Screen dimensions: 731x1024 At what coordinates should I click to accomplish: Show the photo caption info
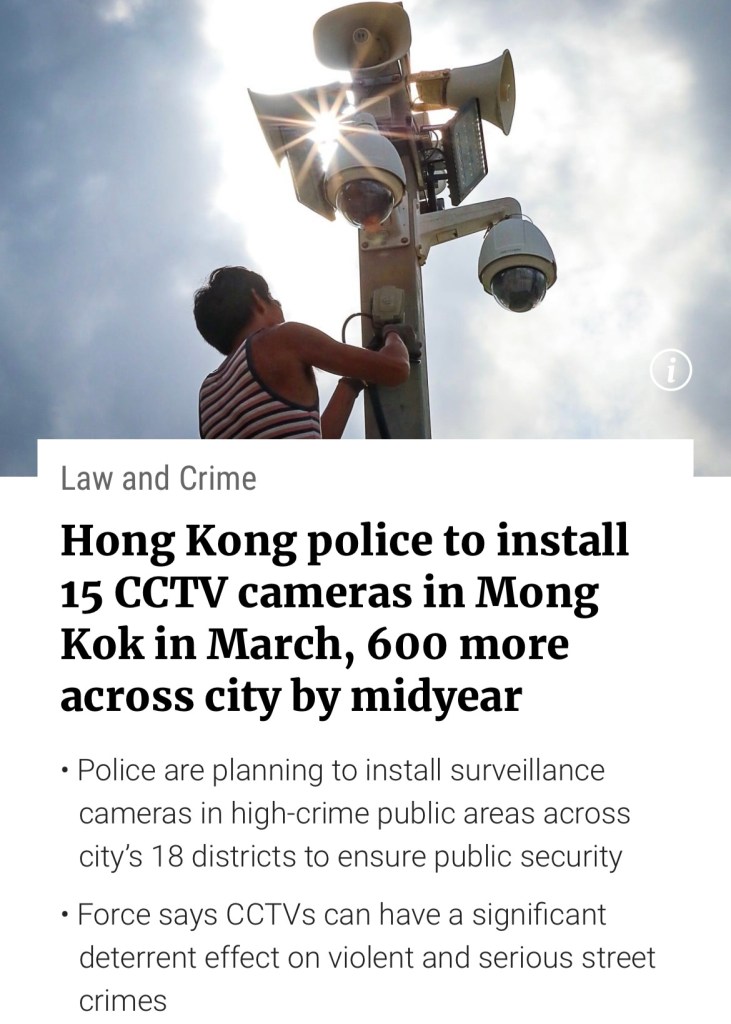point(671,372)
